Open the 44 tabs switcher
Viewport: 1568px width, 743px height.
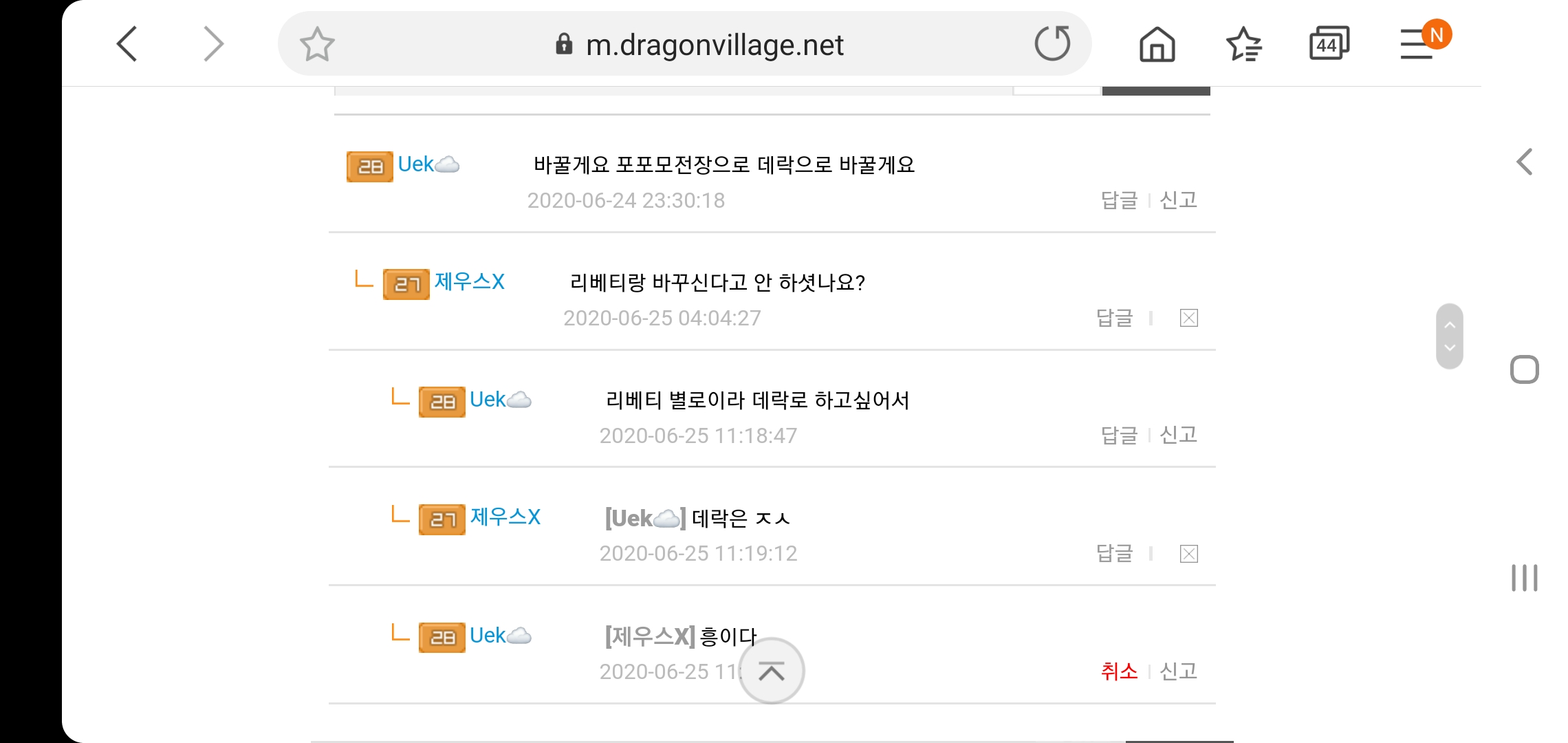(x=1329, y=44)
